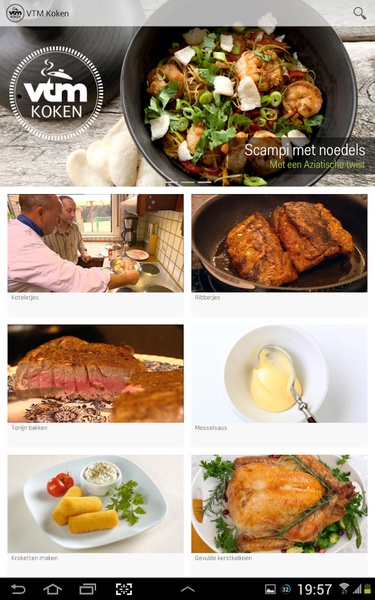Select the Kroketten maken tile

click(x=95, y=515)
